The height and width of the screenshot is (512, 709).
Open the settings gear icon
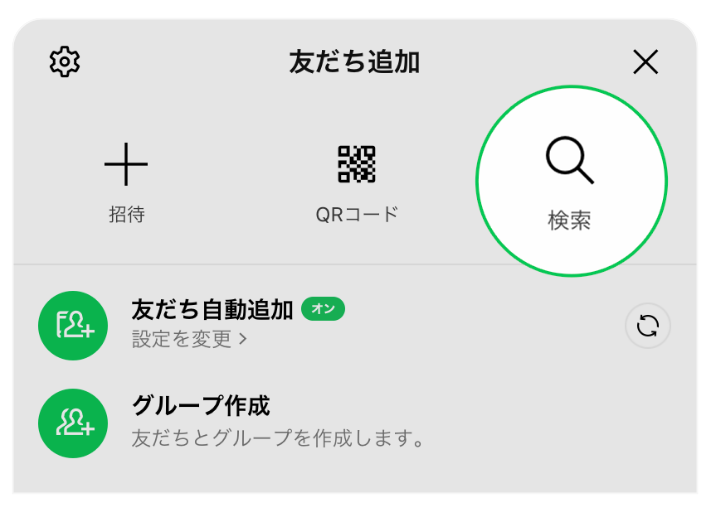click(65, 62)
